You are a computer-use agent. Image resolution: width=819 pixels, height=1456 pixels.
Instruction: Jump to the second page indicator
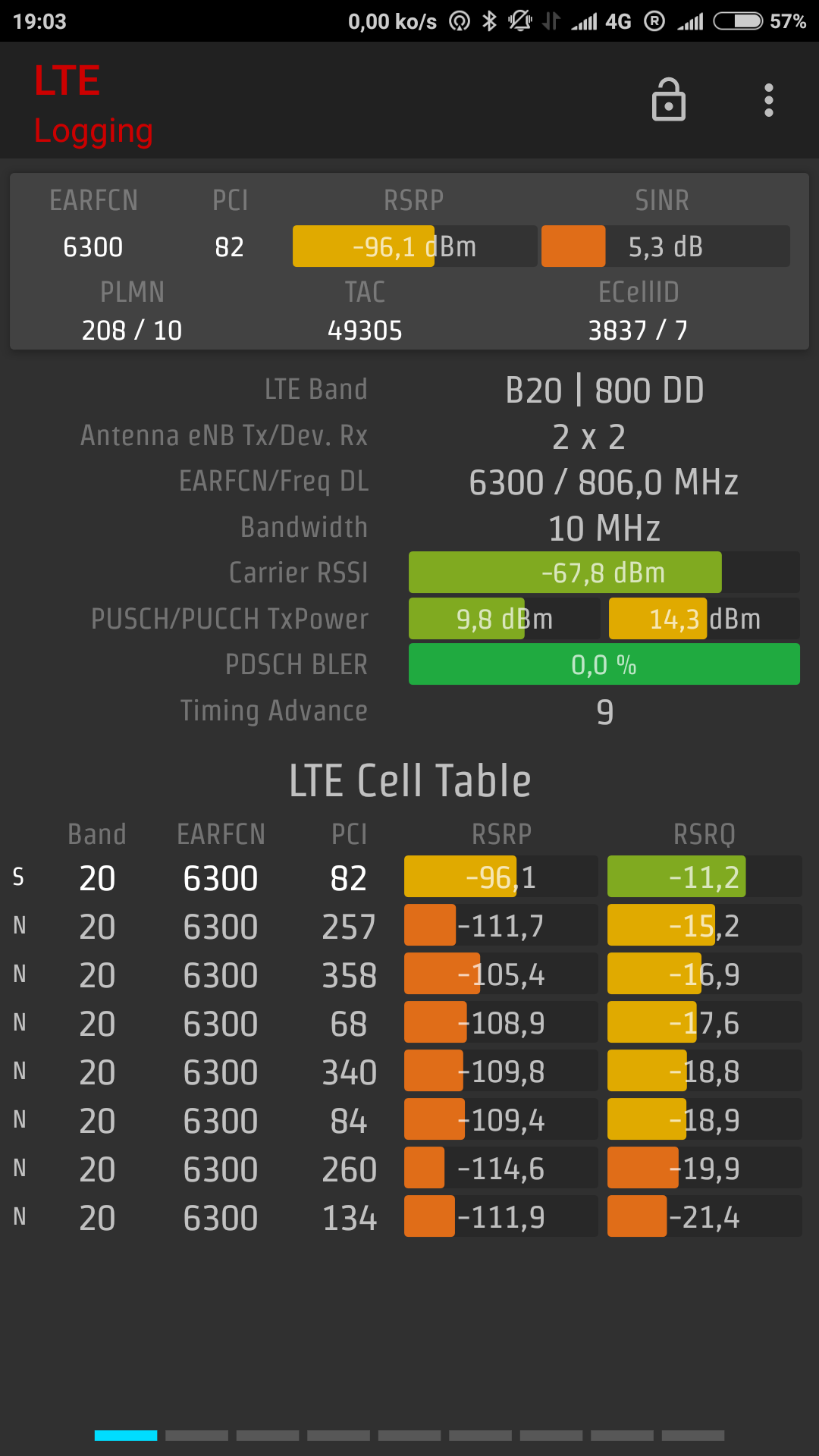(x=196, y=1436)
